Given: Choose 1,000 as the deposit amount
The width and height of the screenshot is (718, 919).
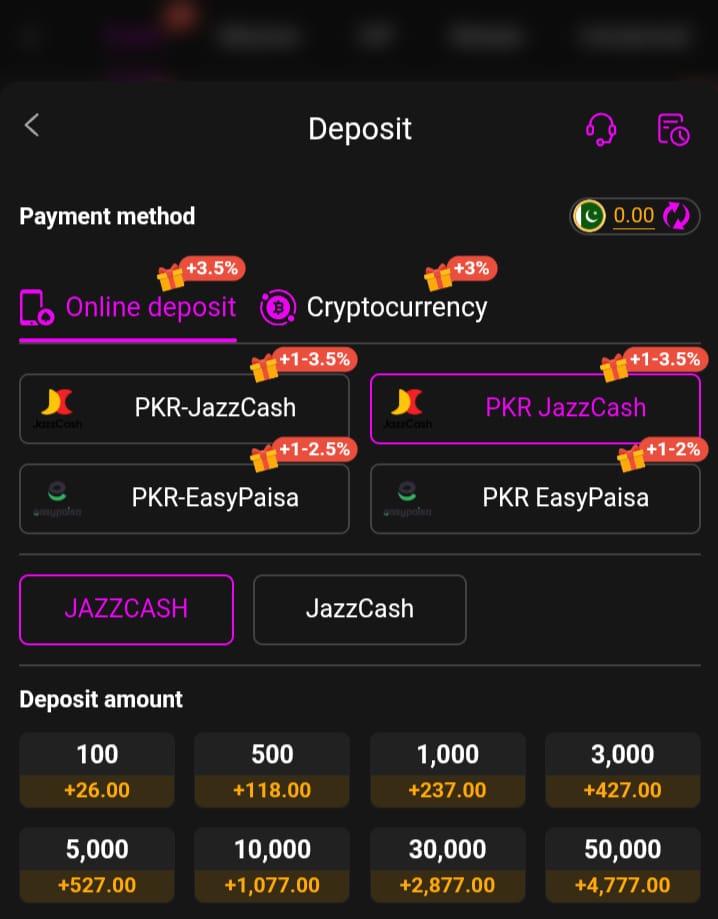Looking at the screenshot, I should [448, 770].
